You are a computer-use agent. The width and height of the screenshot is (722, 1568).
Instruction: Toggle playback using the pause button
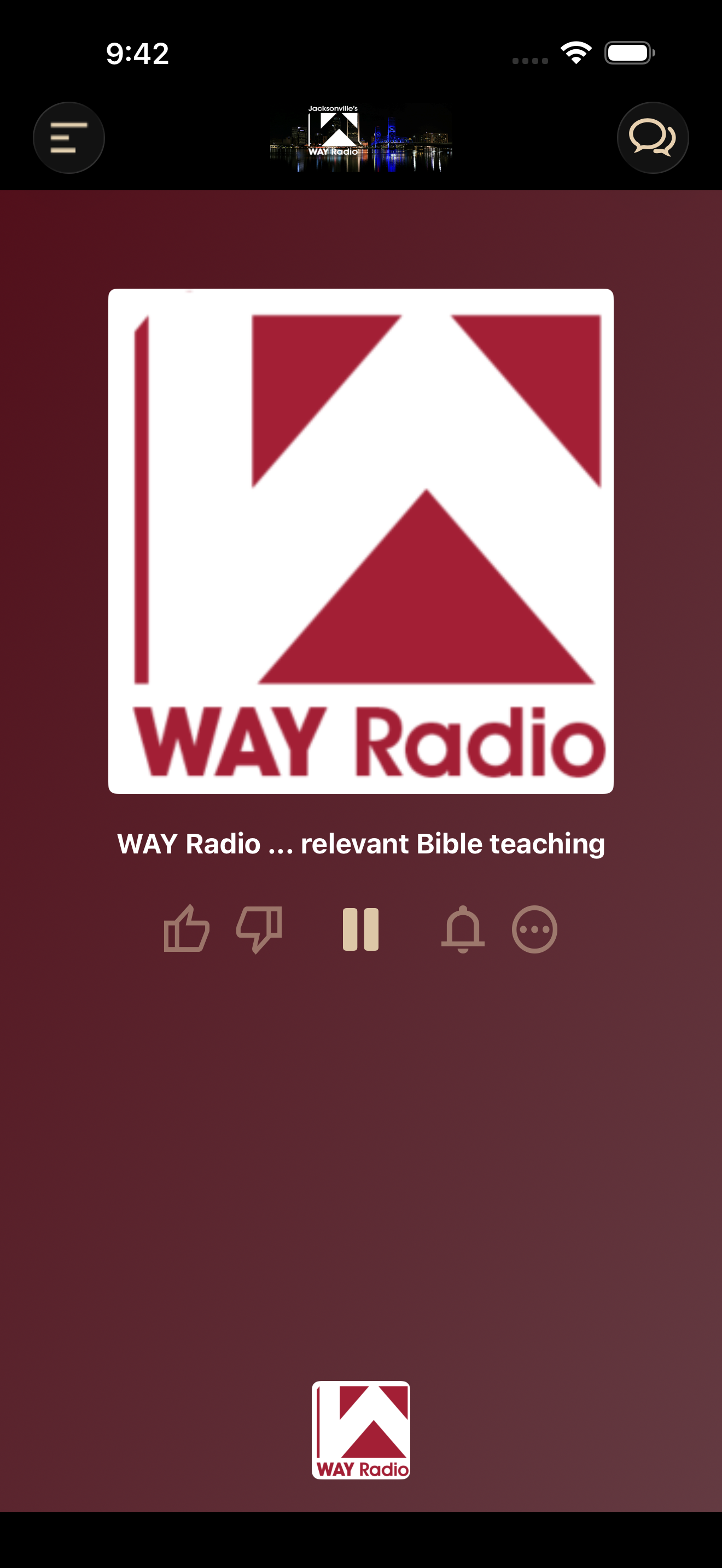pos(361,928)
